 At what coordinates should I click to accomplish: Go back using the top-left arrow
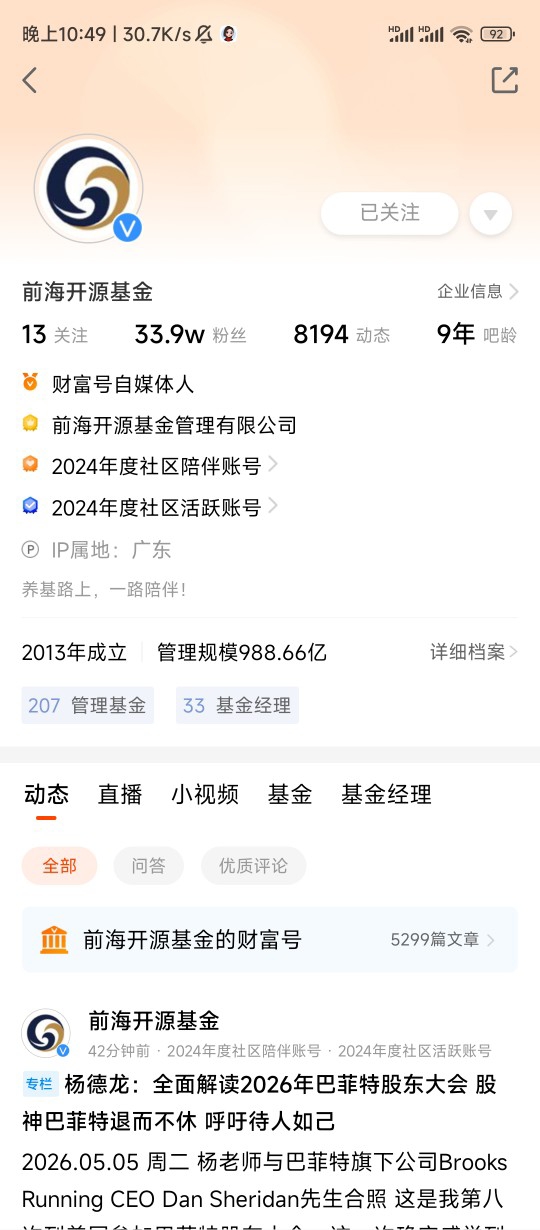(x=30, y=80)
